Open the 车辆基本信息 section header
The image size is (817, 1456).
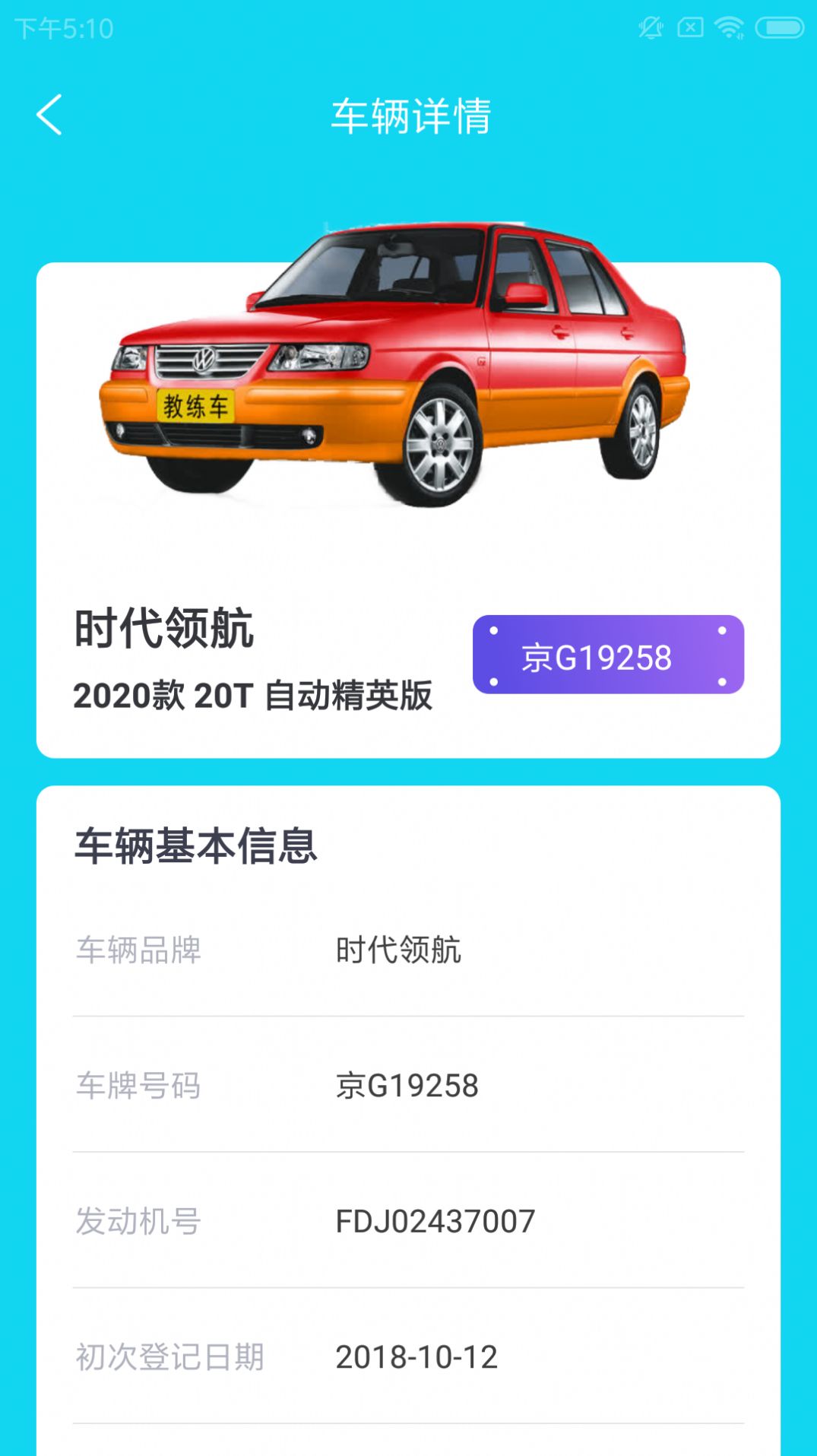(196, 844)
